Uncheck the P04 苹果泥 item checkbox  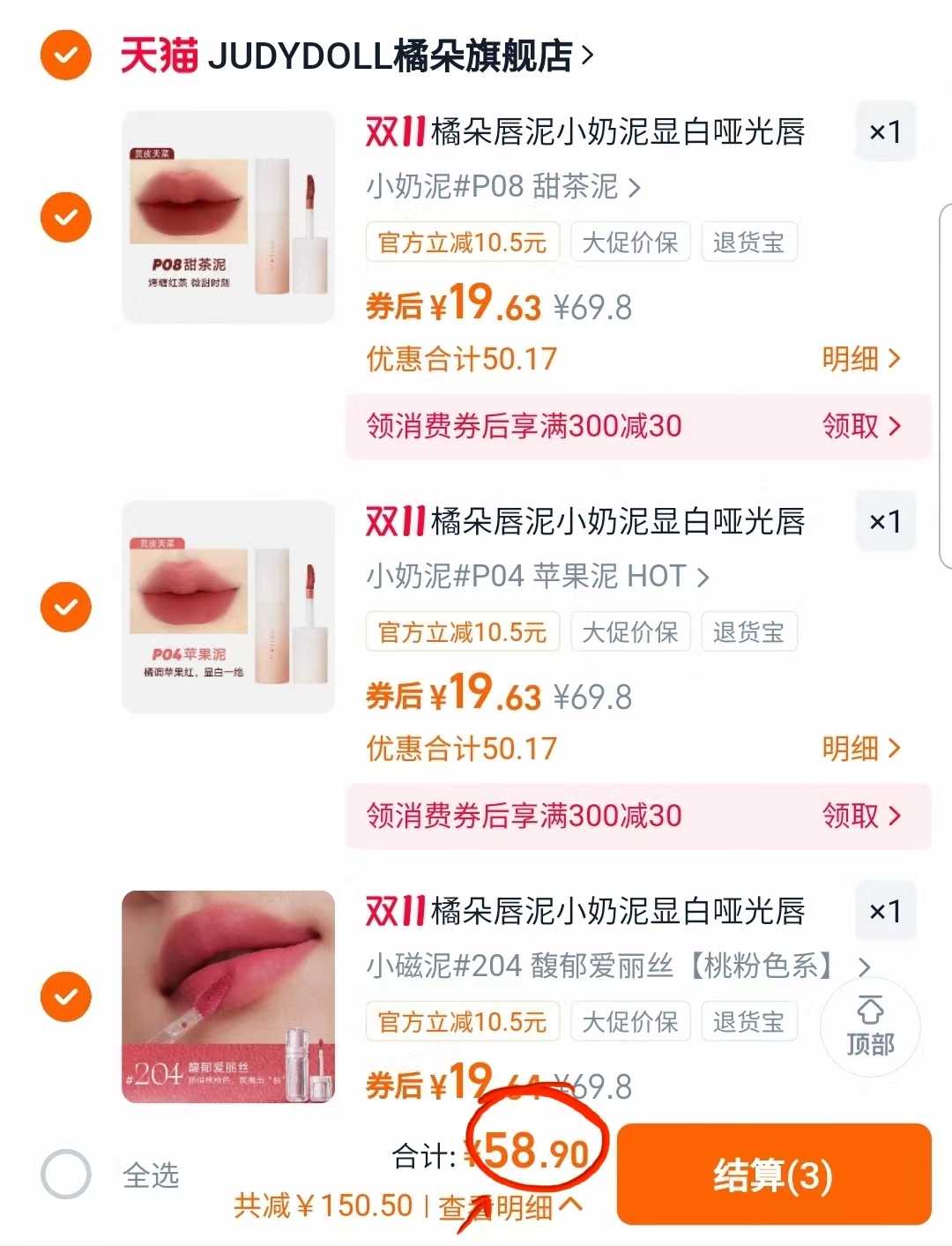[x=64, y=607]
